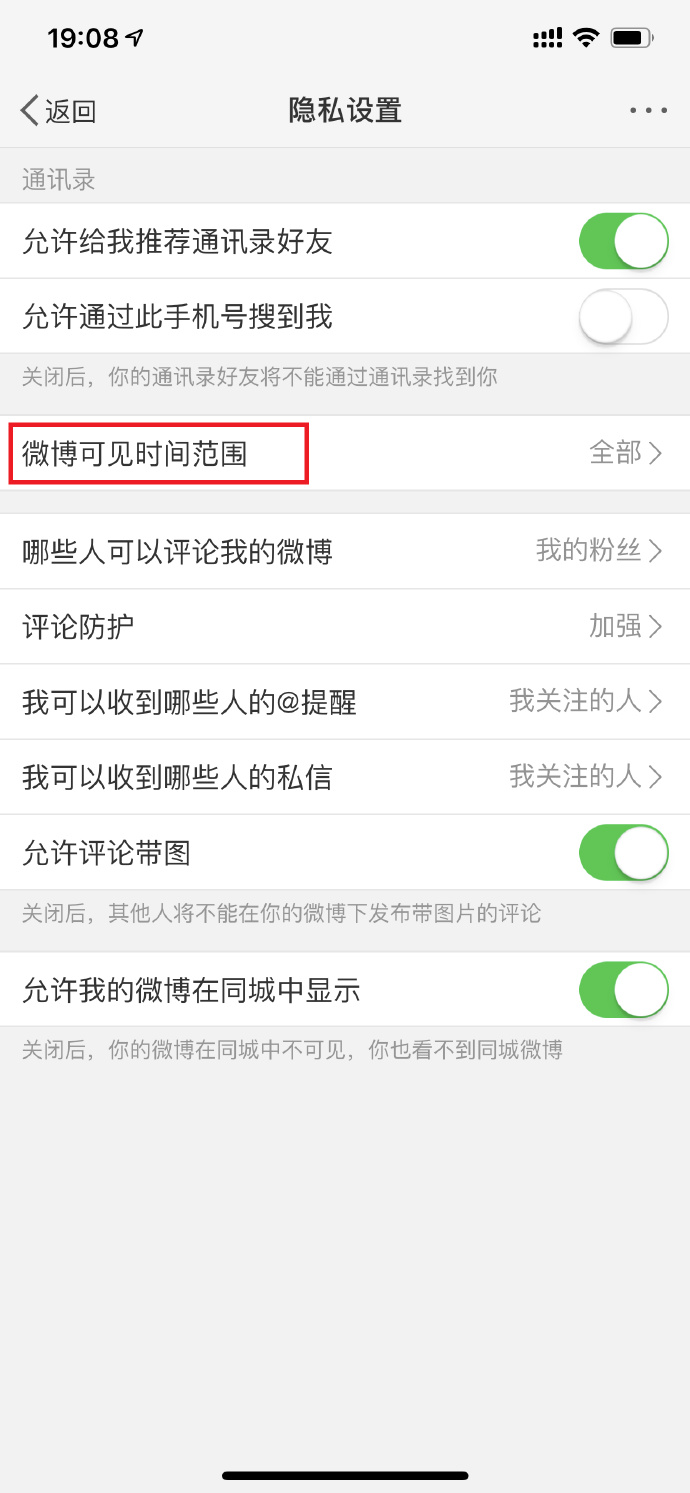
Task: Enable 允许通过此手机号搜到我
Action: point(623,317)
